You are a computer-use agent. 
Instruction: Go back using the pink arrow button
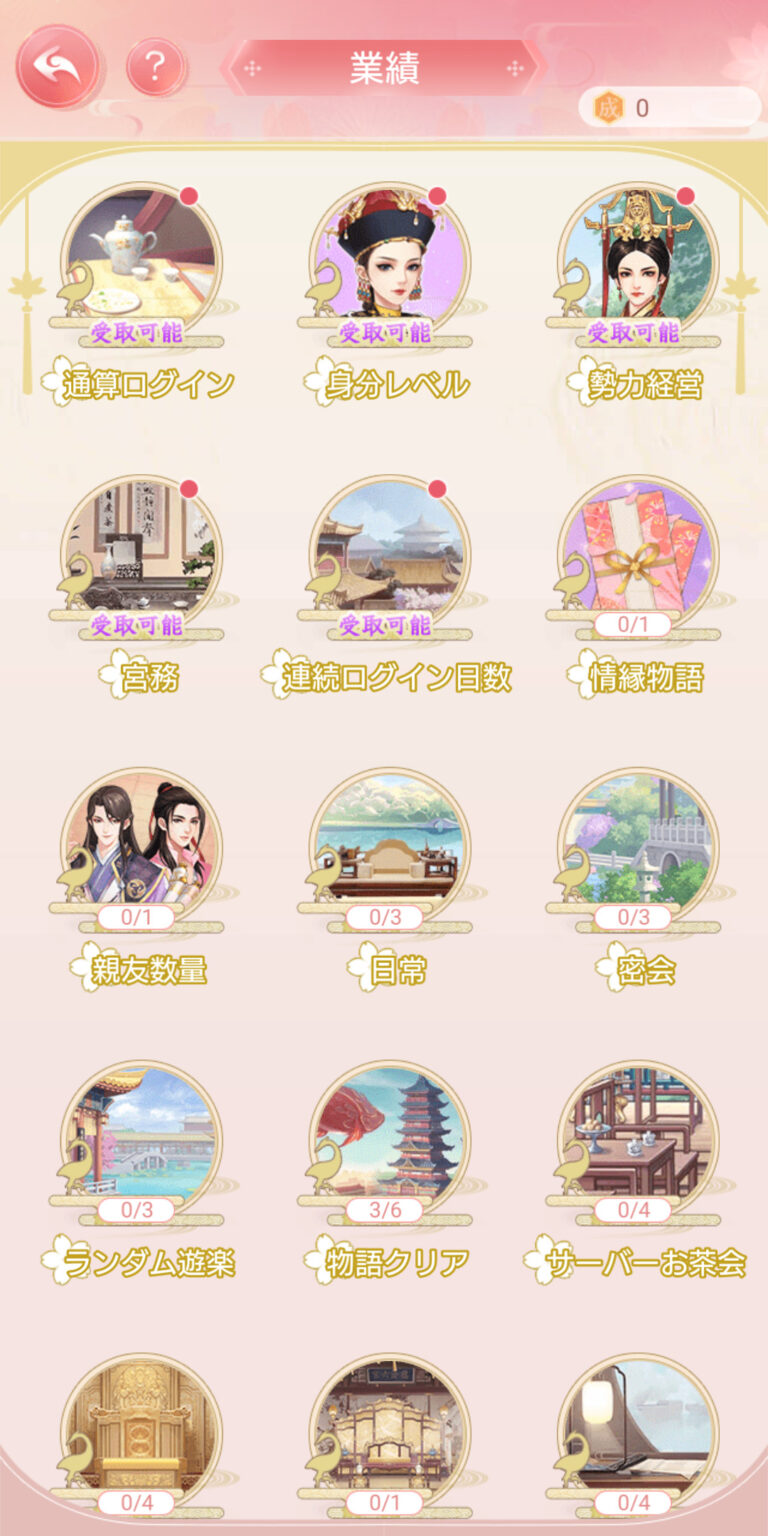coord(57,66)
